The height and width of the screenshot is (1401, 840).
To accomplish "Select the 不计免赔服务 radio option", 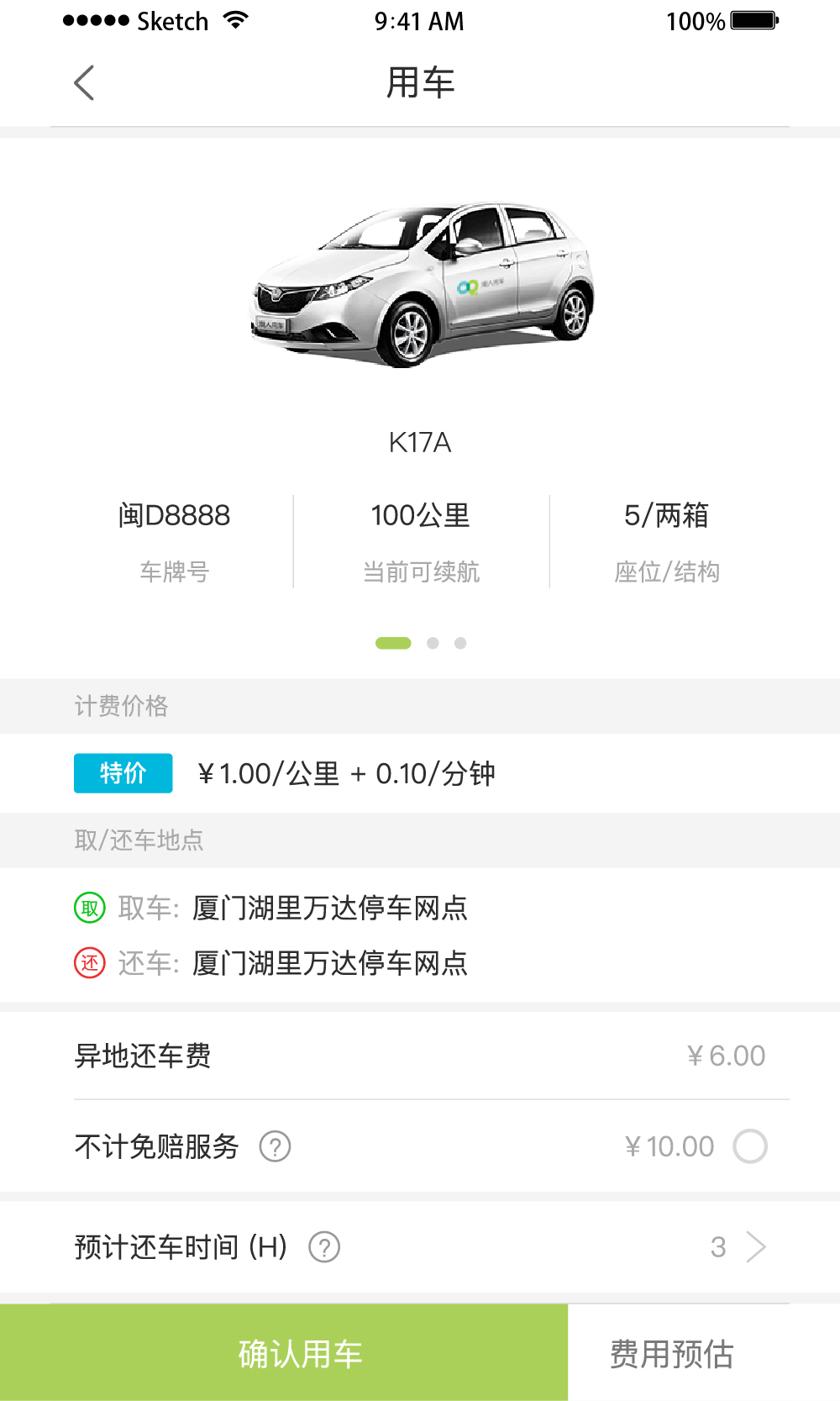I will pos(749,1146).
